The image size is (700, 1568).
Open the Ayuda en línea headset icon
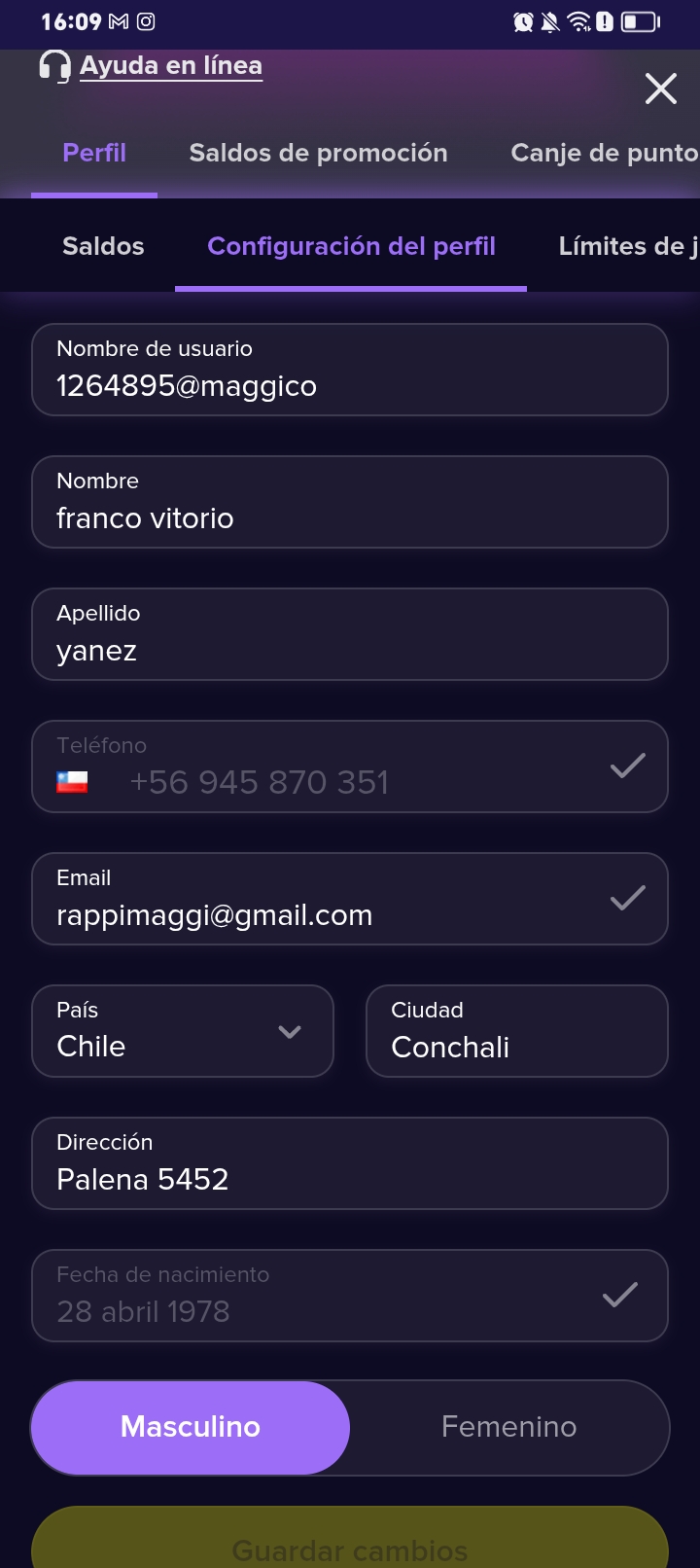(x=55, y=65)
